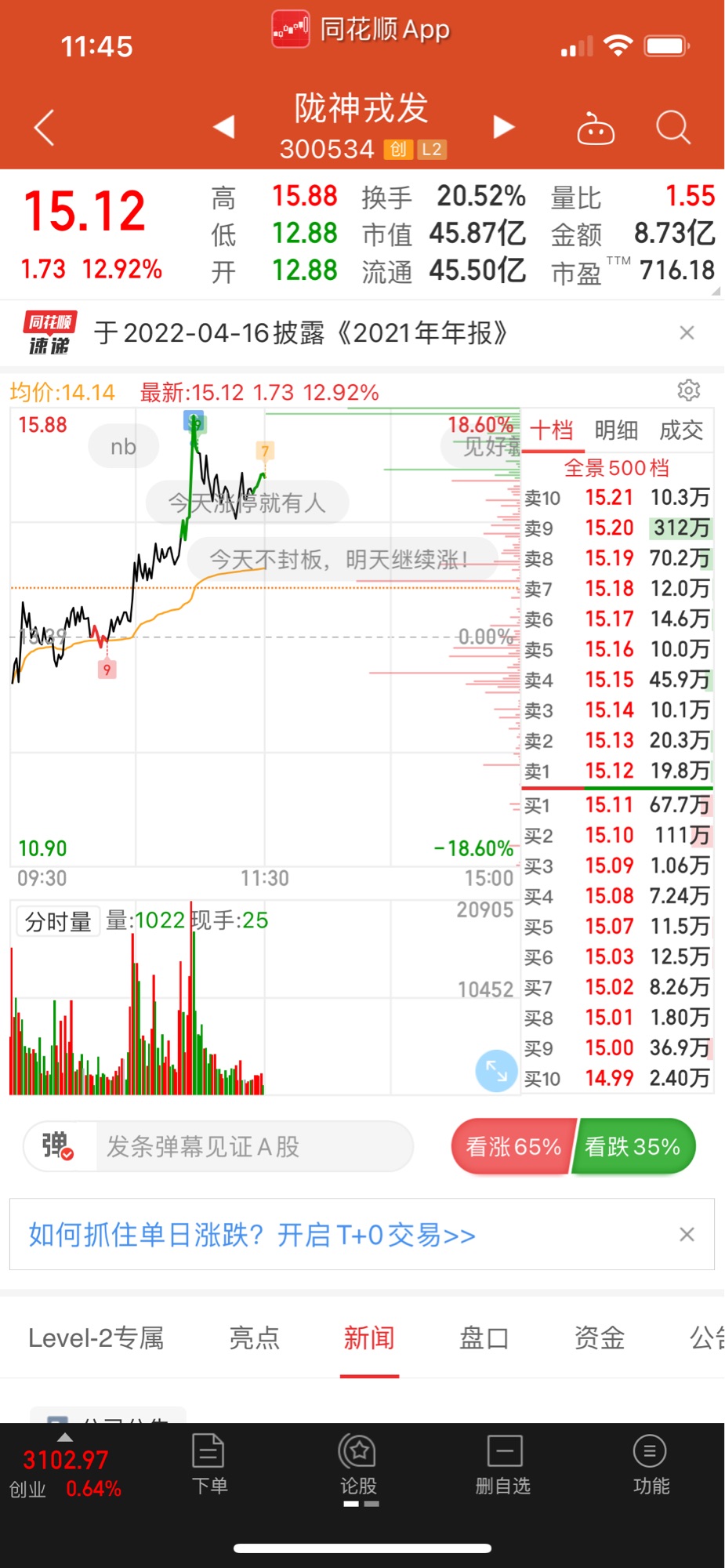The image size is (725, 1568).
Task: Dismiss the 2021年年报 disclosure notice
Action: click(687, 333)
